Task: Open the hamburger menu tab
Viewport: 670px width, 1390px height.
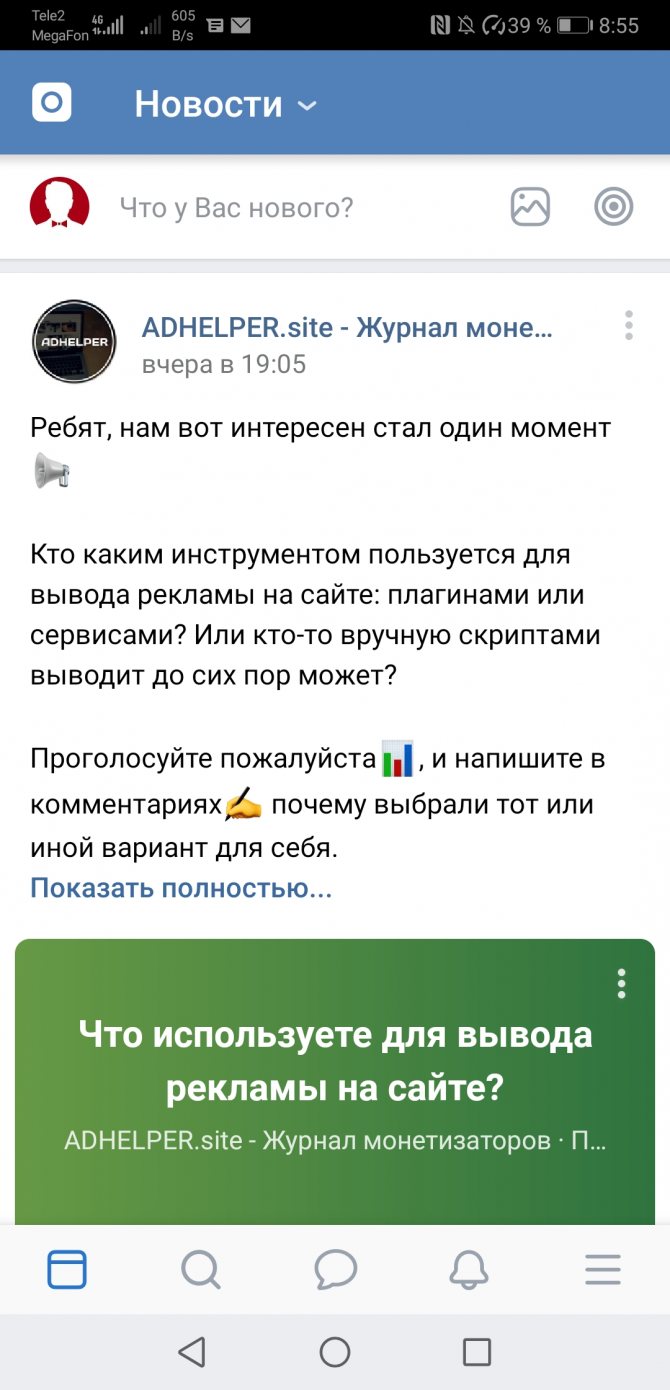Action: pos(603,1269)
